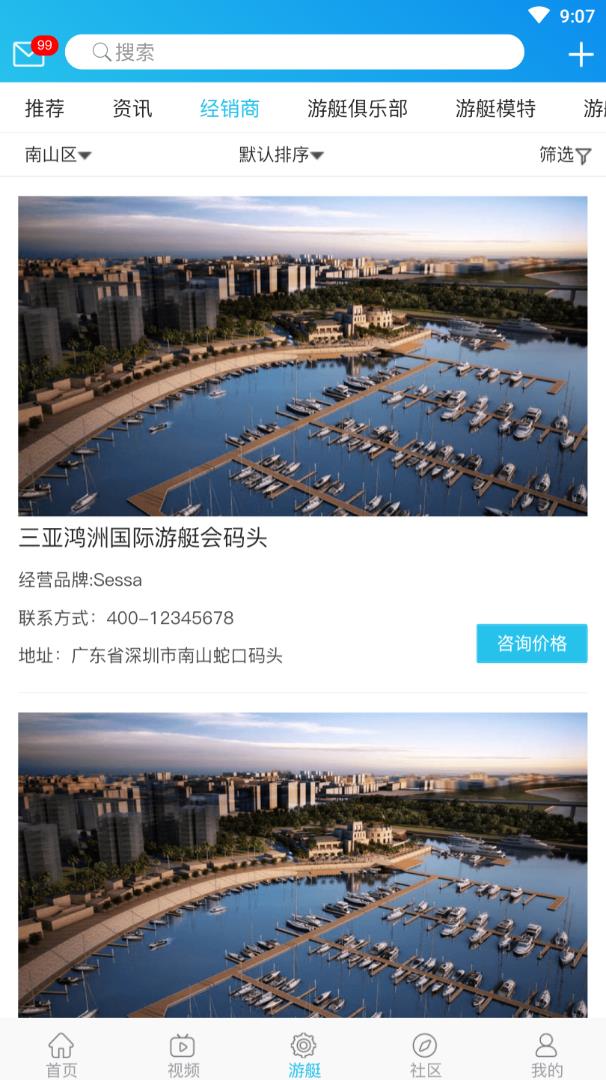Expand the 默认排序 sorting dropdown
This screenshot has height=1080, width=606.
[x=281, y=155]
